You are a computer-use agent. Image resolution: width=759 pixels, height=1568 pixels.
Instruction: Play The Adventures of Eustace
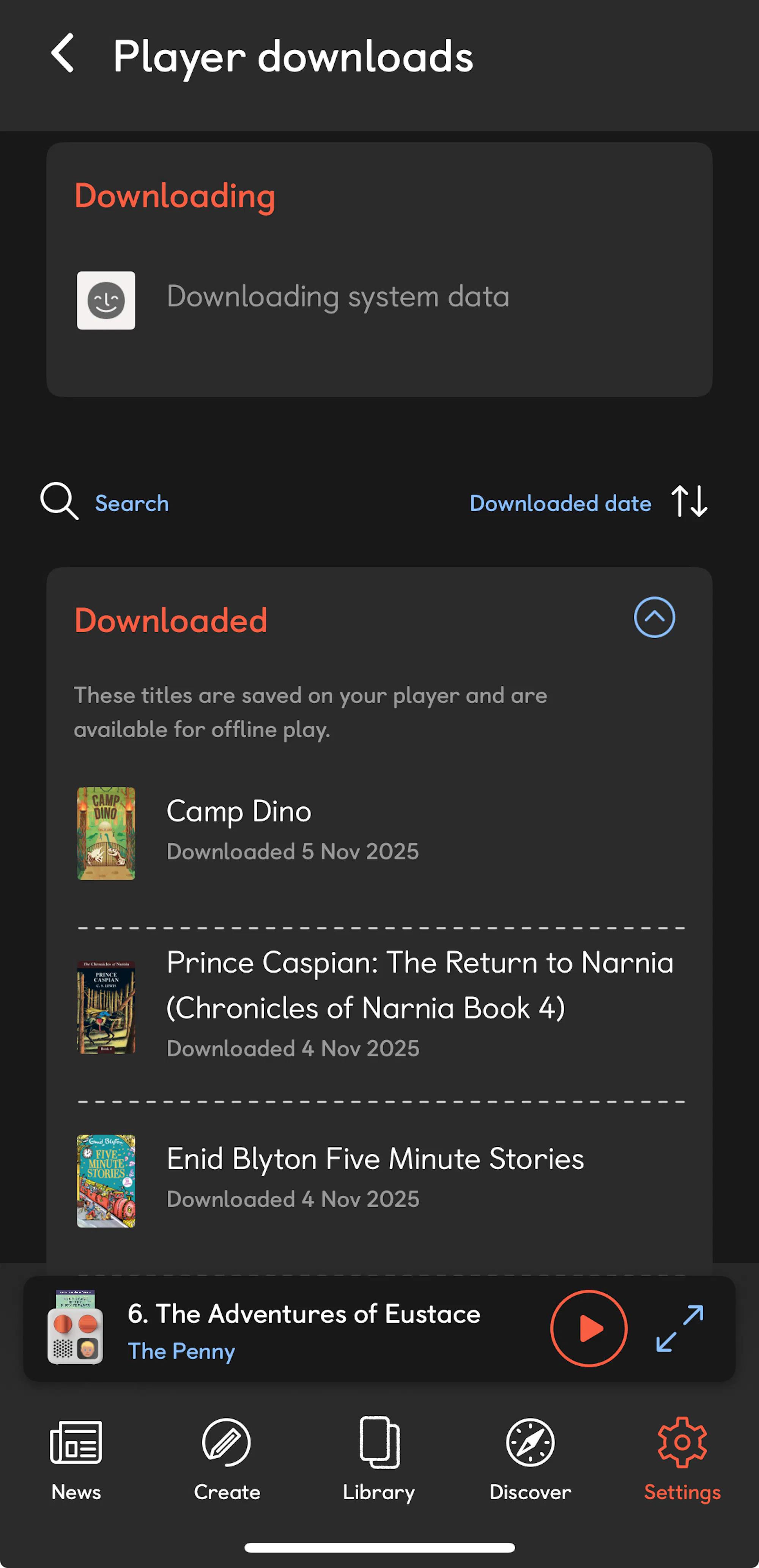588,1327
